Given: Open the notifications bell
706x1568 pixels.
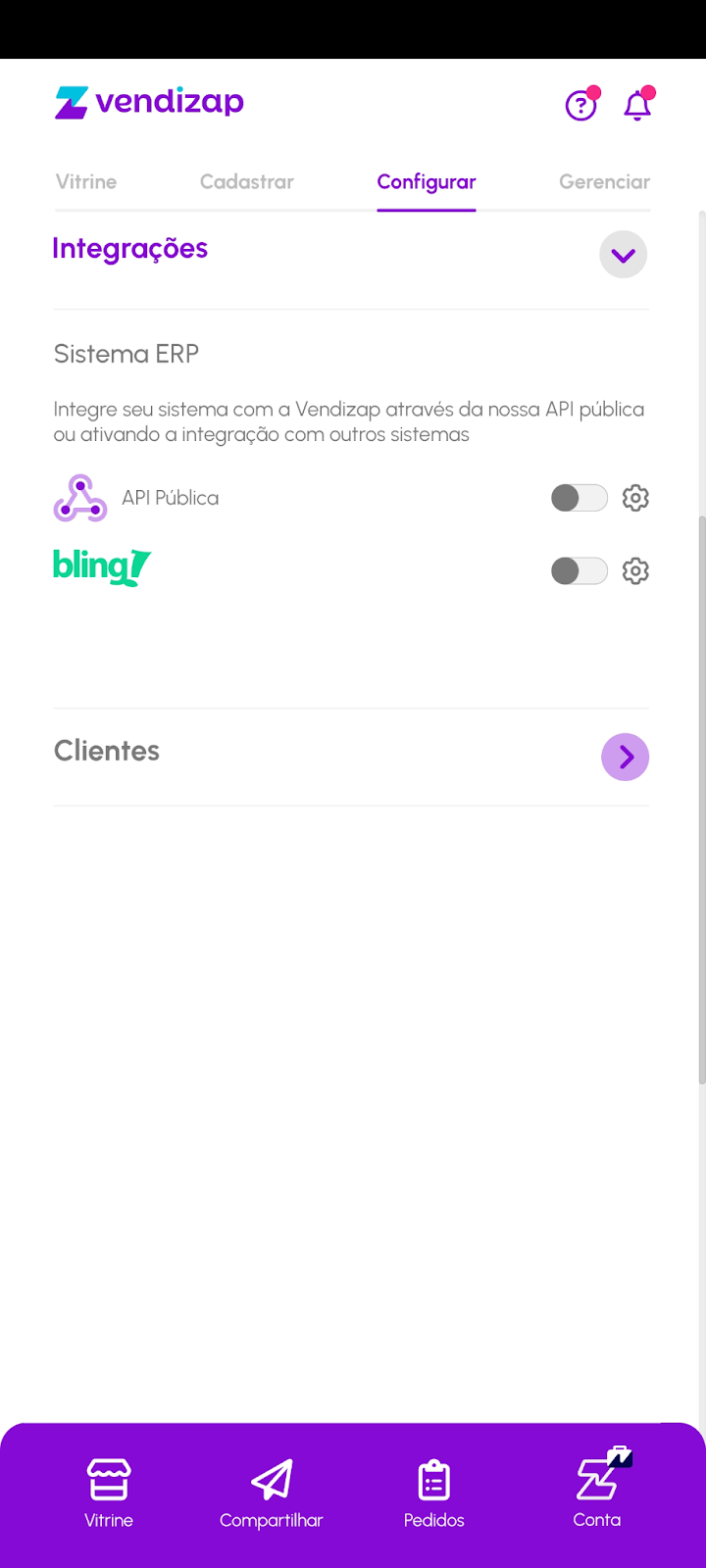Looking at the screenshot, I should click(x=637, y=105).
